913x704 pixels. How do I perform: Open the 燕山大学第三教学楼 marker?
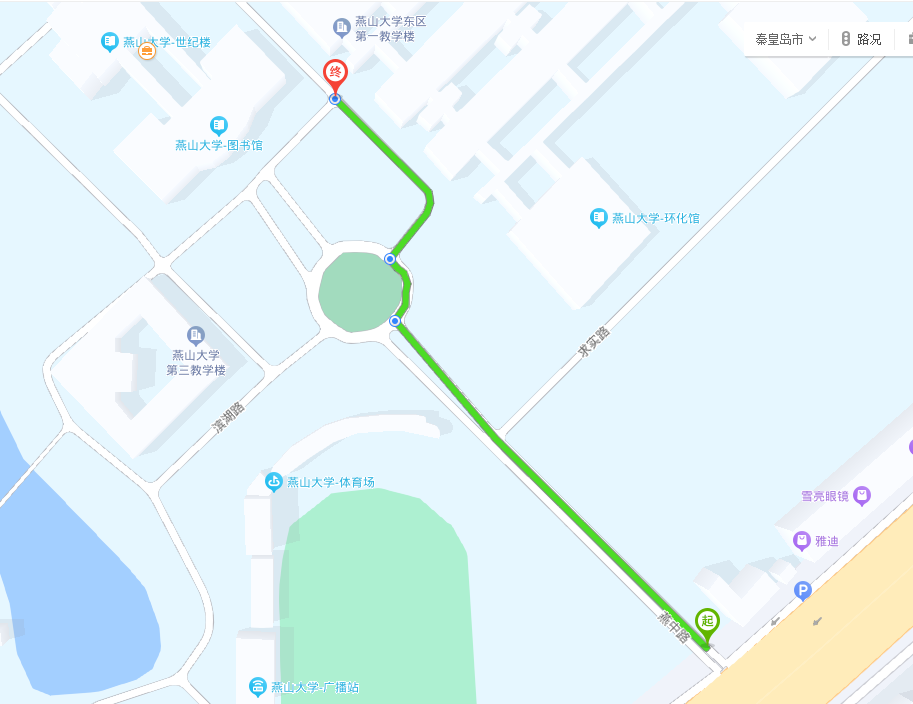click(x=196, y=335)
